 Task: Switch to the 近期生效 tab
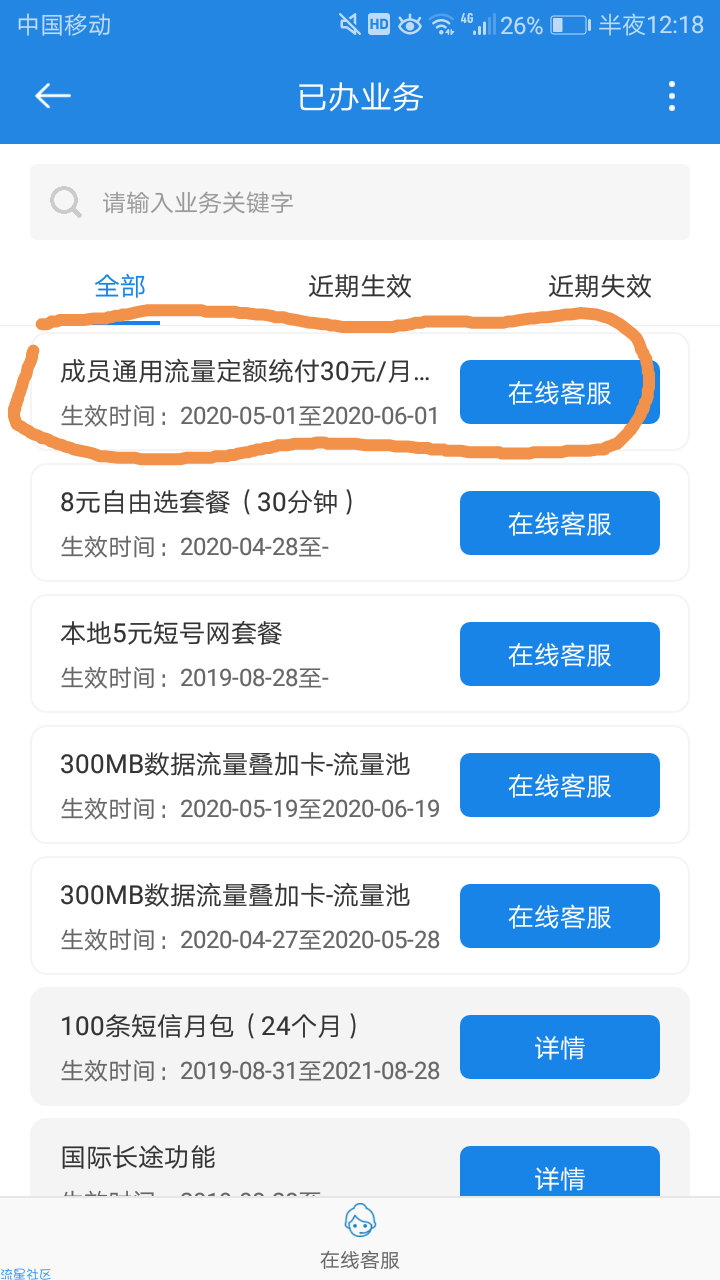pos(360,287)
